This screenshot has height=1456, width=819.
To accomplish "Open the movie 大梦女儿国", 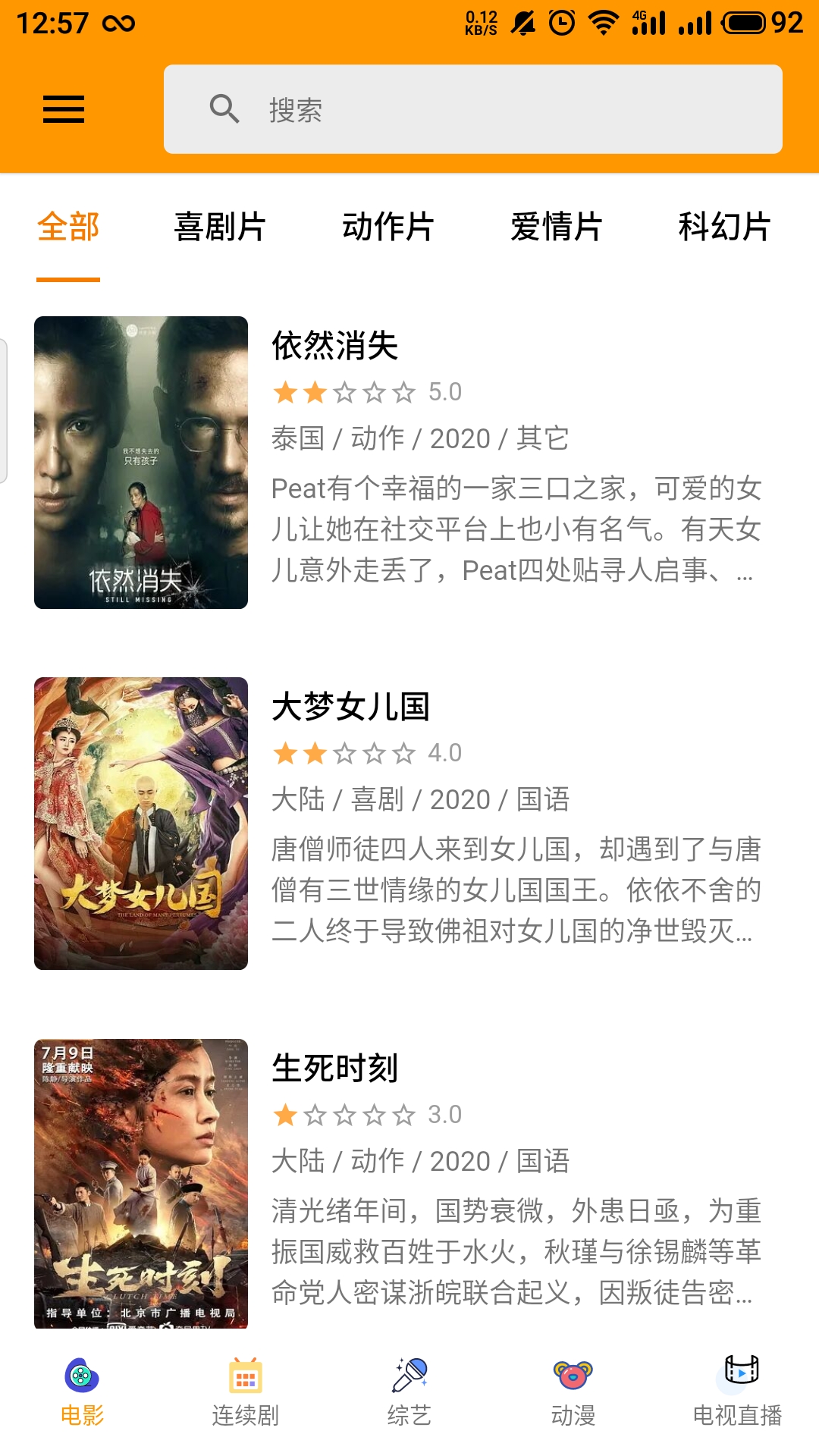I will 409,823.
